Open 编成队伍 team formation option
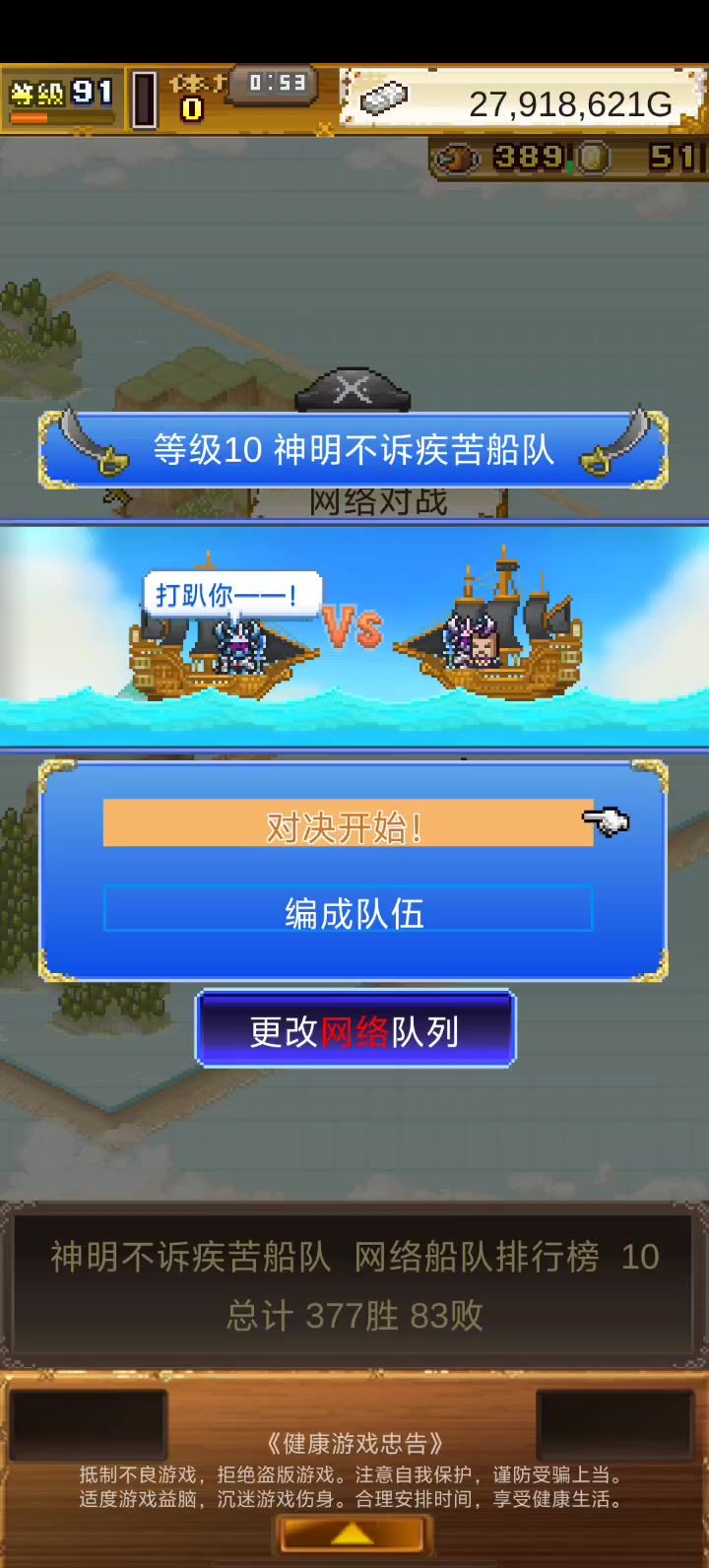The width and height of the screenshot is (709, 1568). point(348,911)
